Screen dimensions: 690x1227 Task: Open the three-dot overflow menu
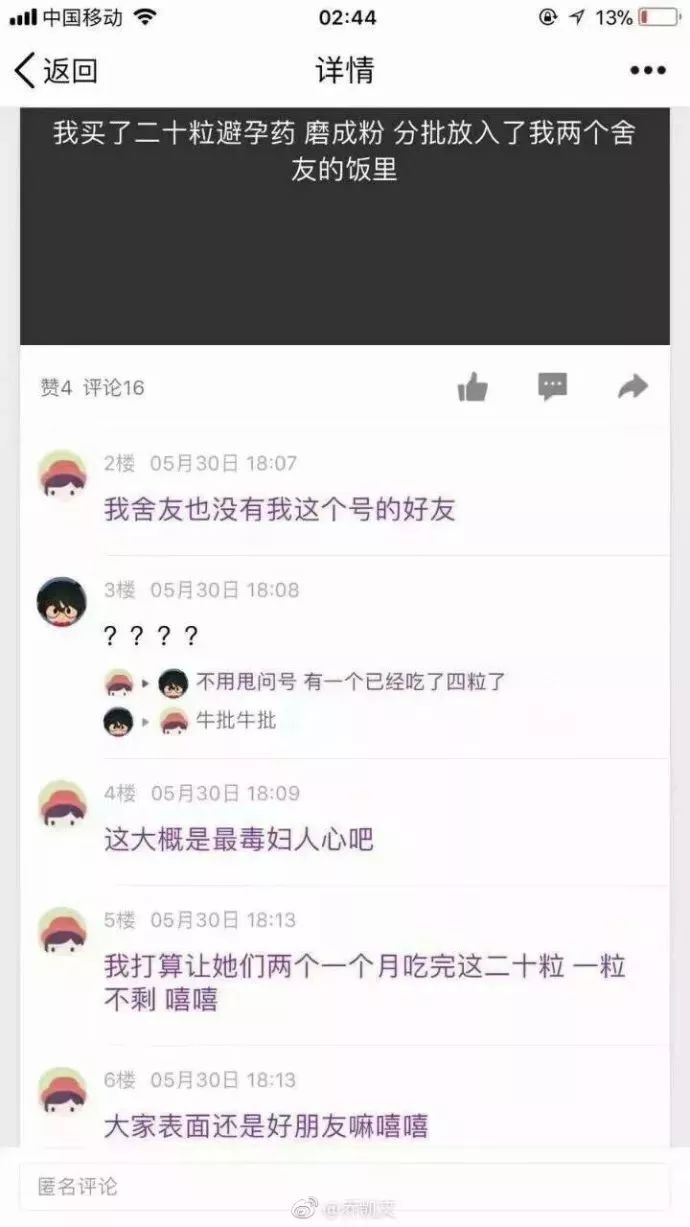(648, 71)
